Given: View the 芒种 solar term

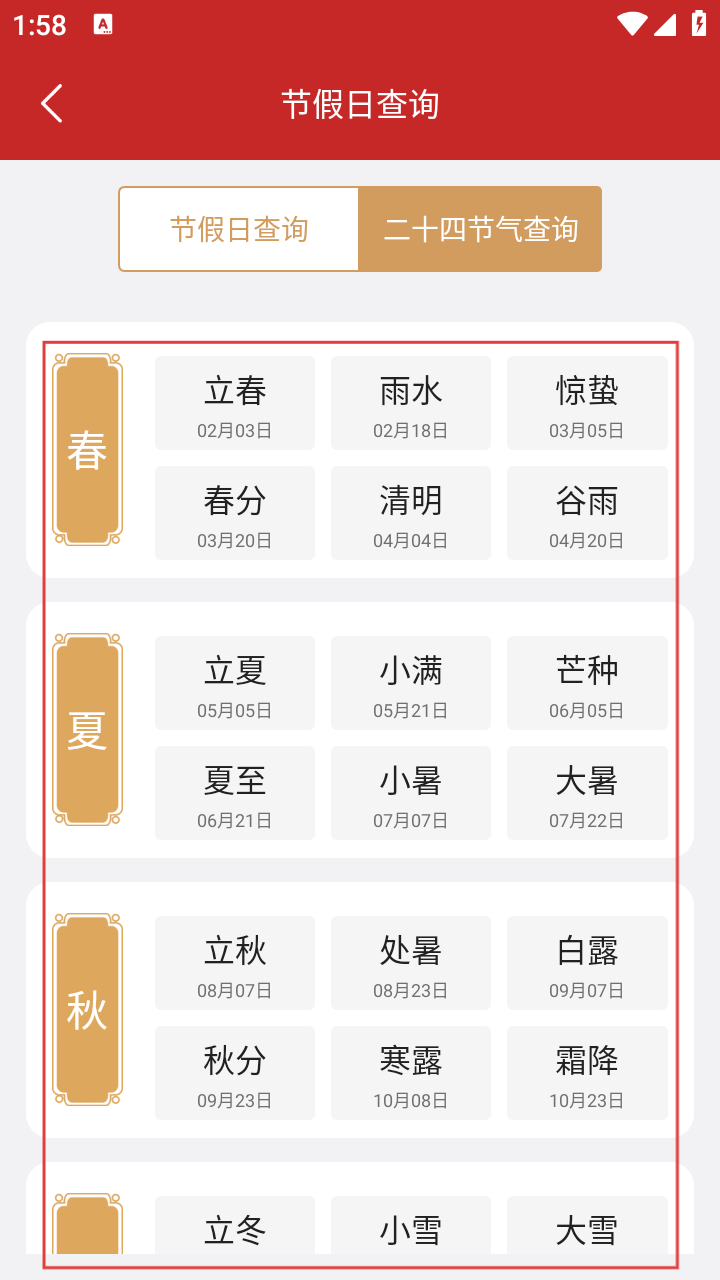Looking at the screenshot, I should [x=587, y=683].
